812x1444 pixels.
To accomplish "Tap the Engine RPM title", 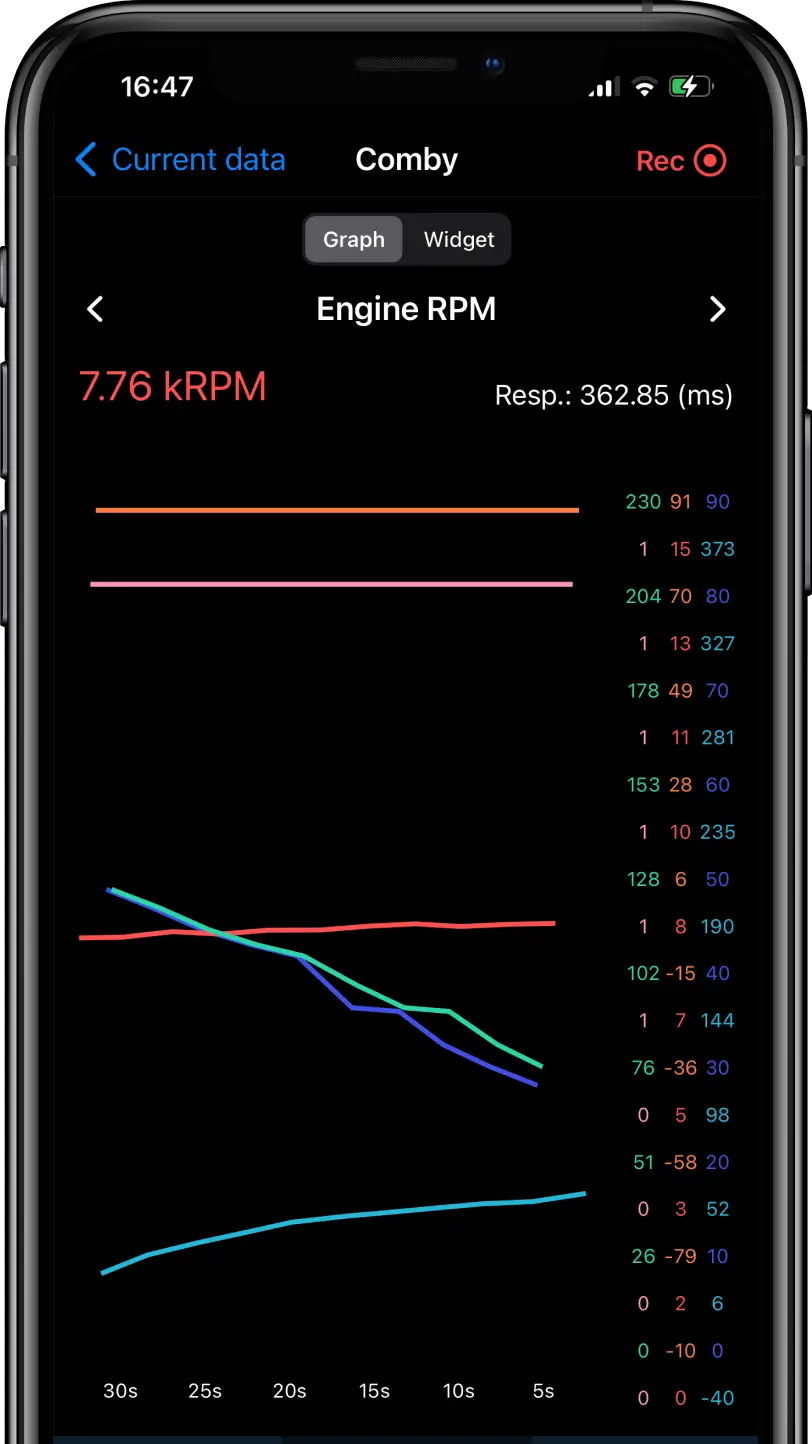I will coord(406,309).
